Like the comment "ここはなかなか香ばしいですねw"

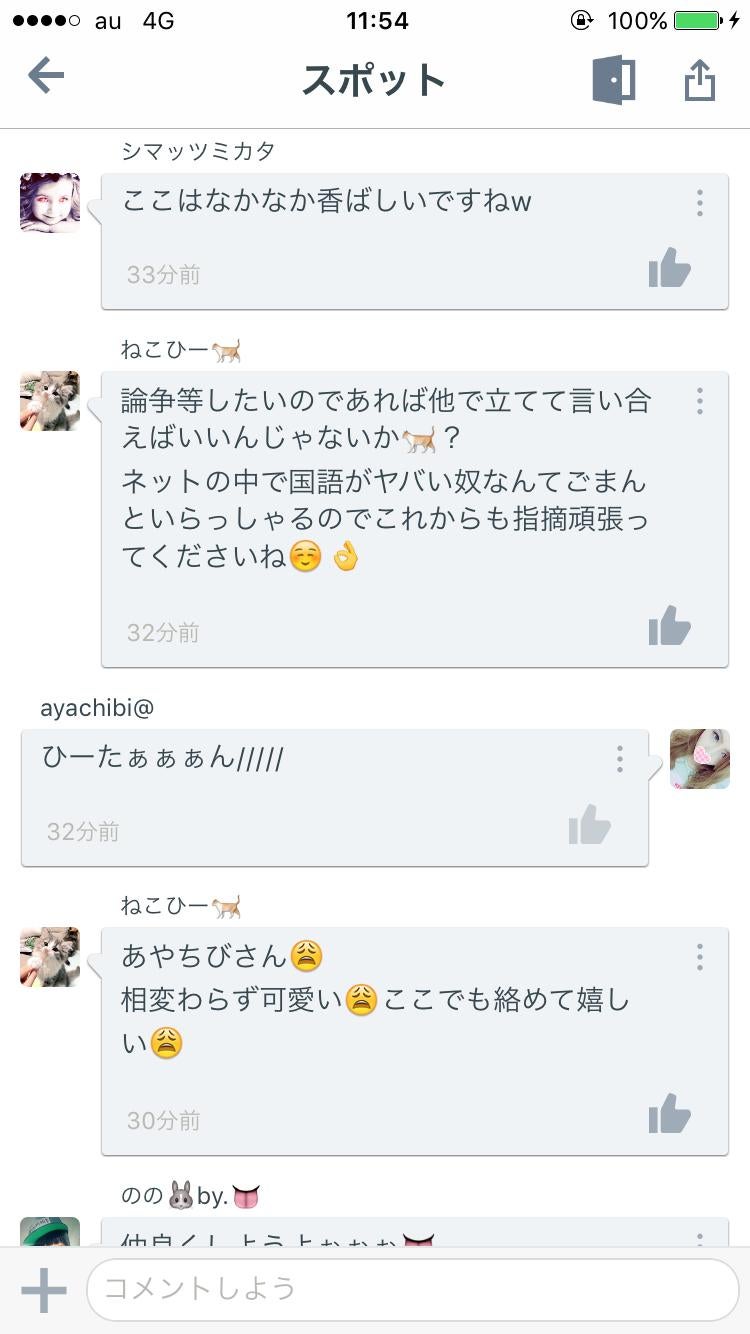pos(669,268)
